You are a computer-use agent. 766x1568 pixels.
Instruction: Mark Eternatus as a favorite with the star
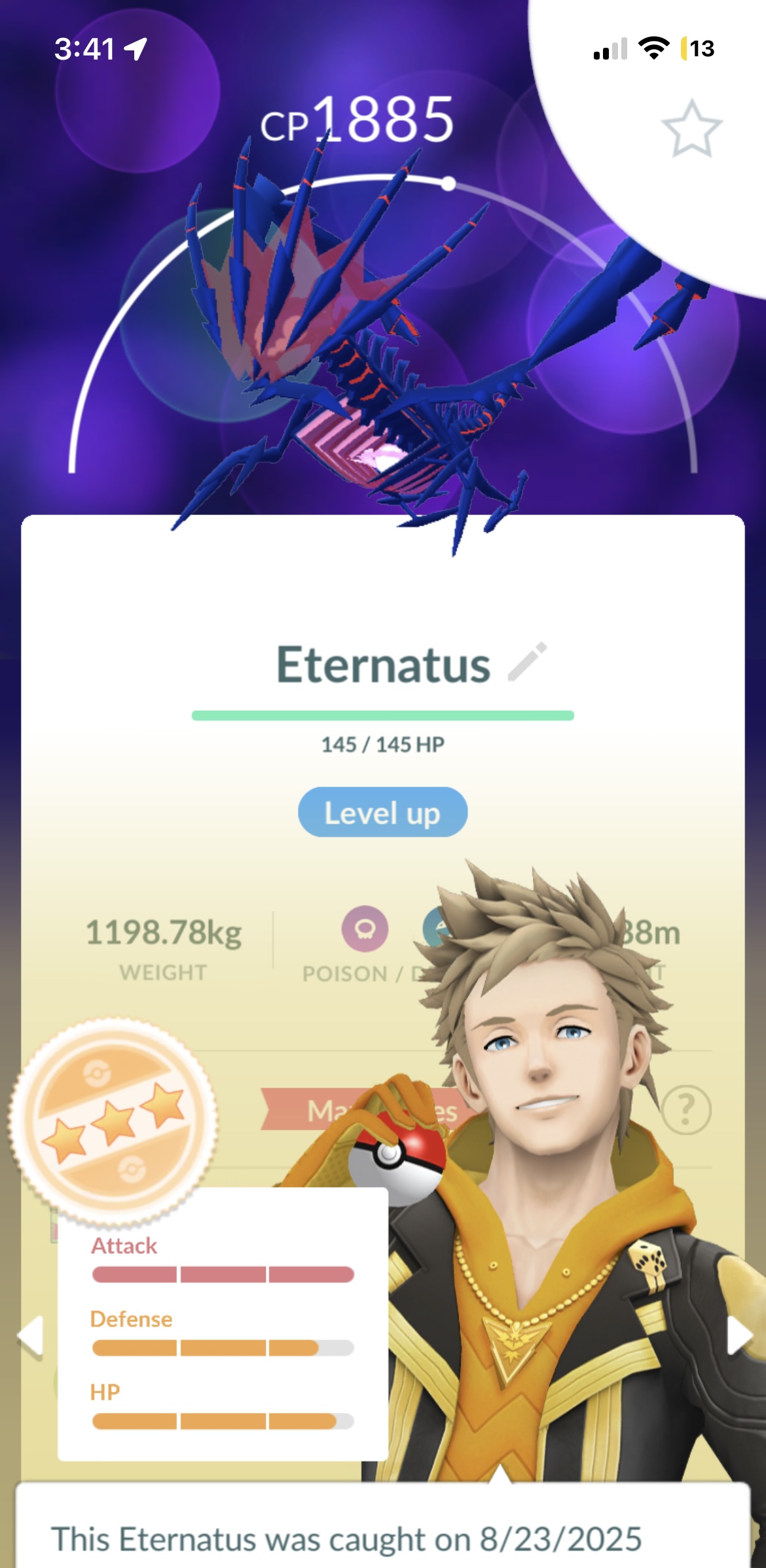[x=691, y=129]
